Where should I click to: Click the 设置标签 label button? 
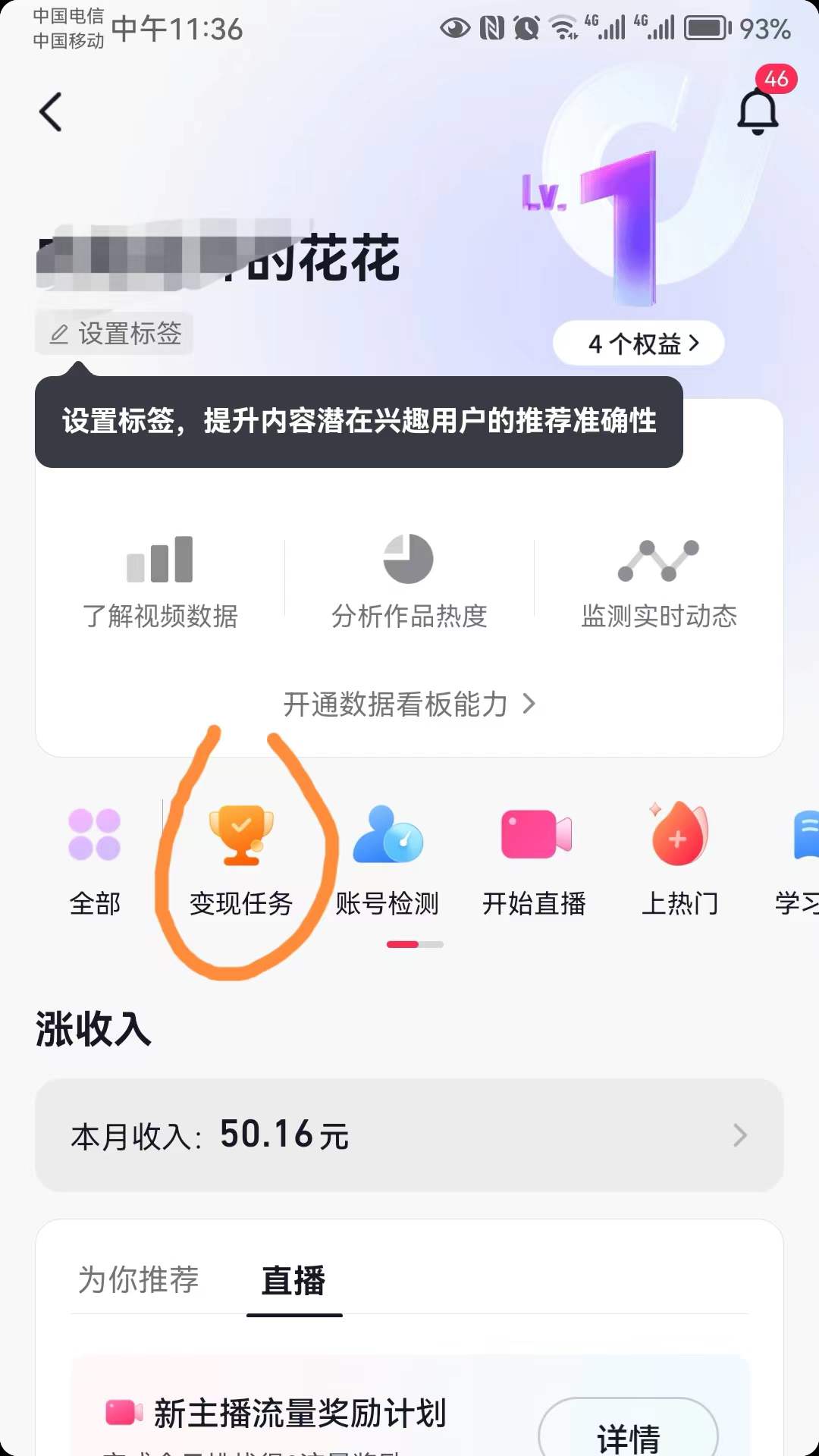tap(114, 334)
